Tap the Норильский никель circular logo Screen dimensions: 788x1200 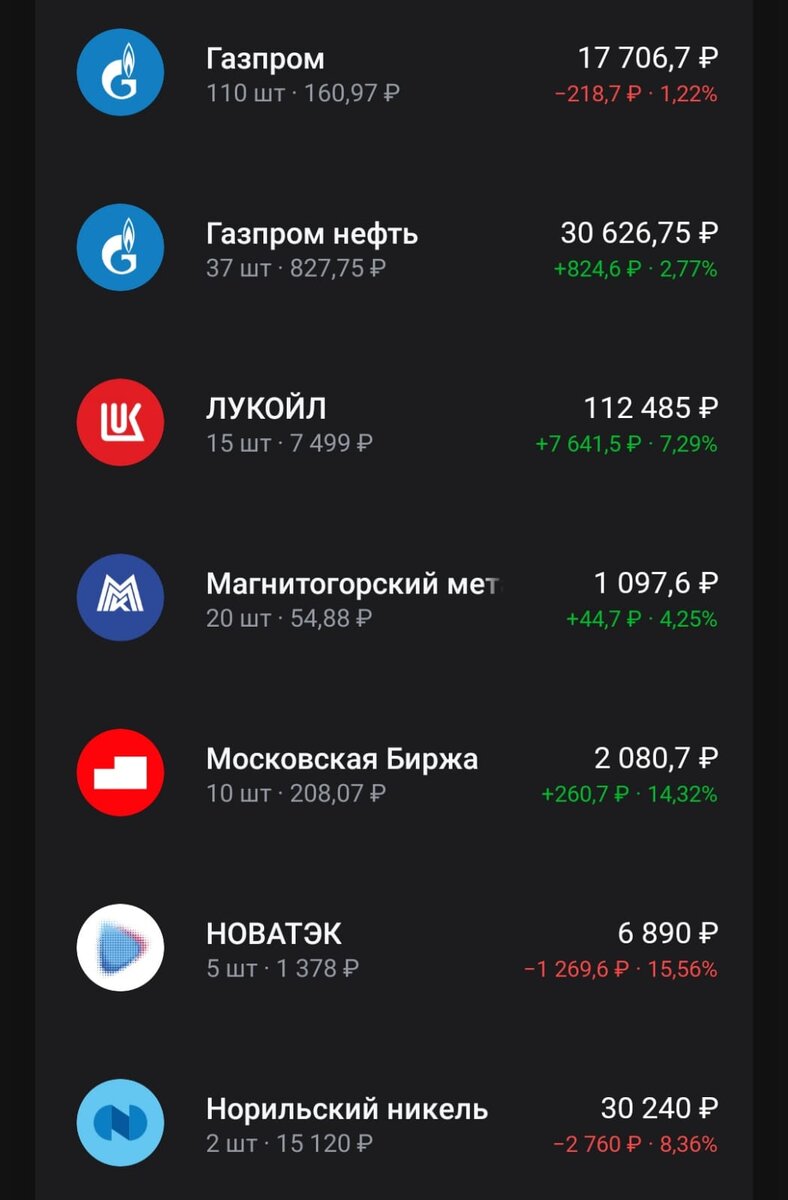coord(120,1122)
